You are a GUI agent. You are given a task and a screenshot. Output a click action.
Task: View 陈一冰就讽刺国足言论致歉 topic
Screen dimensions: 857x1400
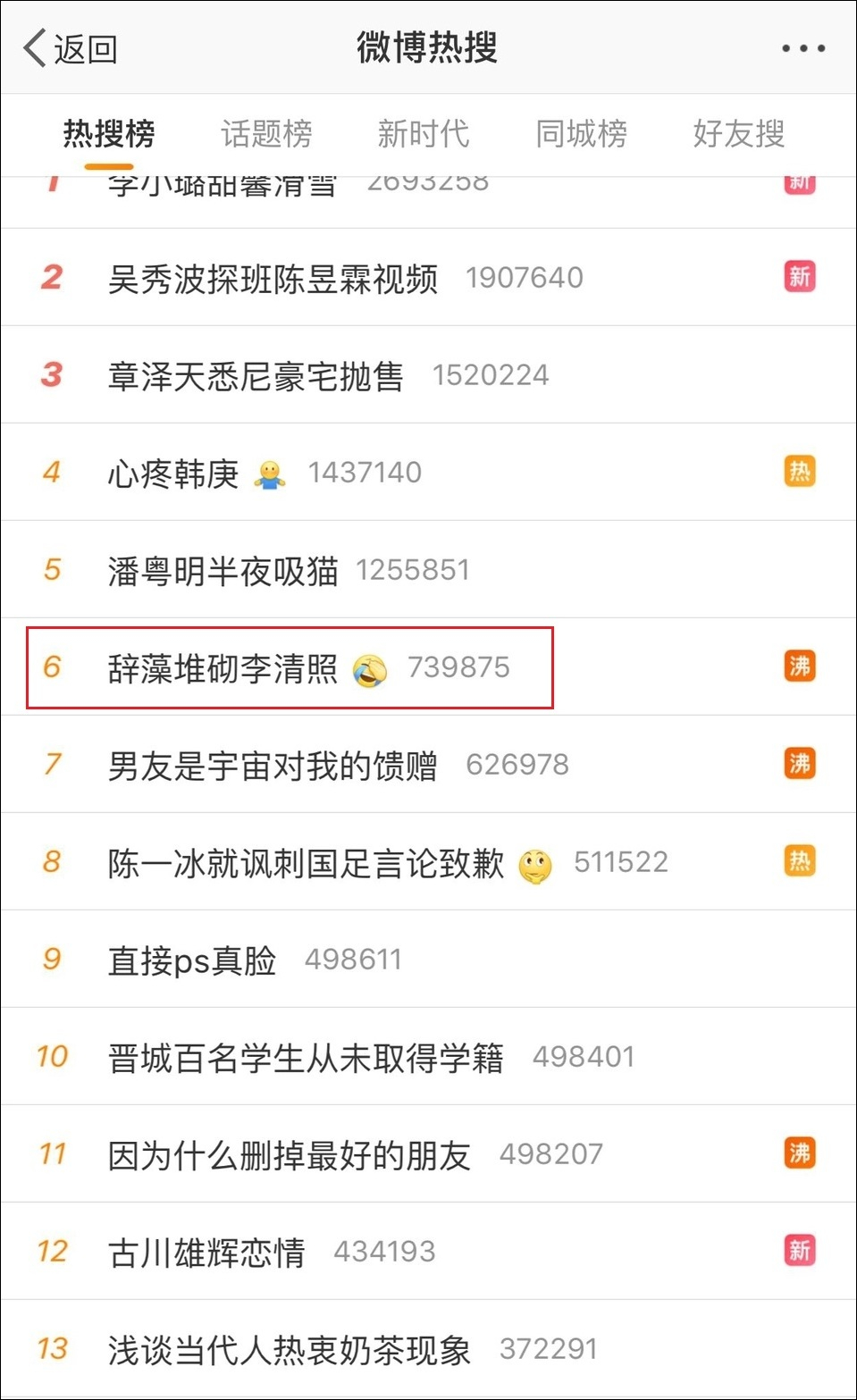(x=306, y=863)
